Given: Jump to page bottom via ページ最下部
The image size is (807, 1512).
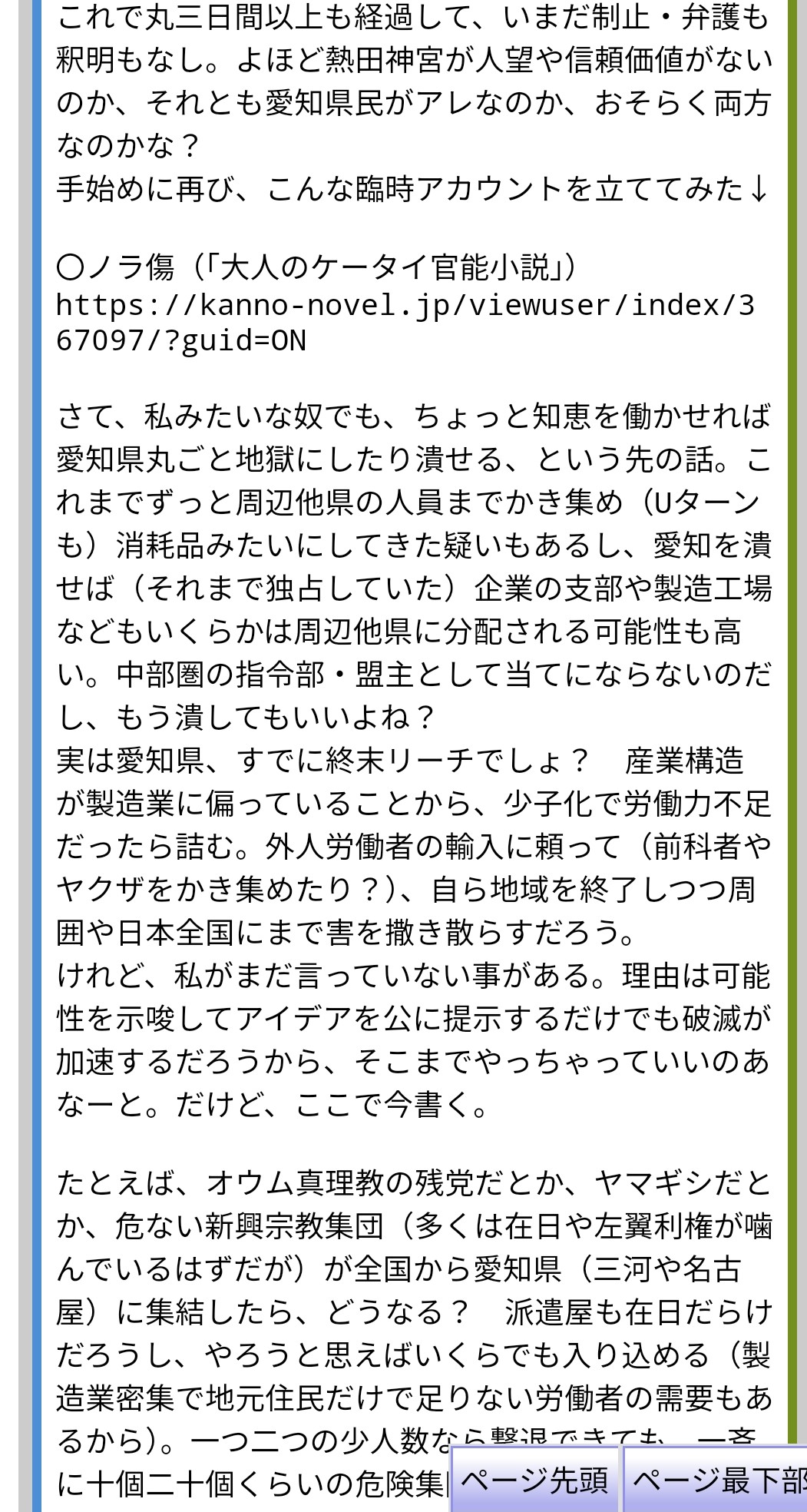Looking at the screenshot, I should (x=715, y=1479).
